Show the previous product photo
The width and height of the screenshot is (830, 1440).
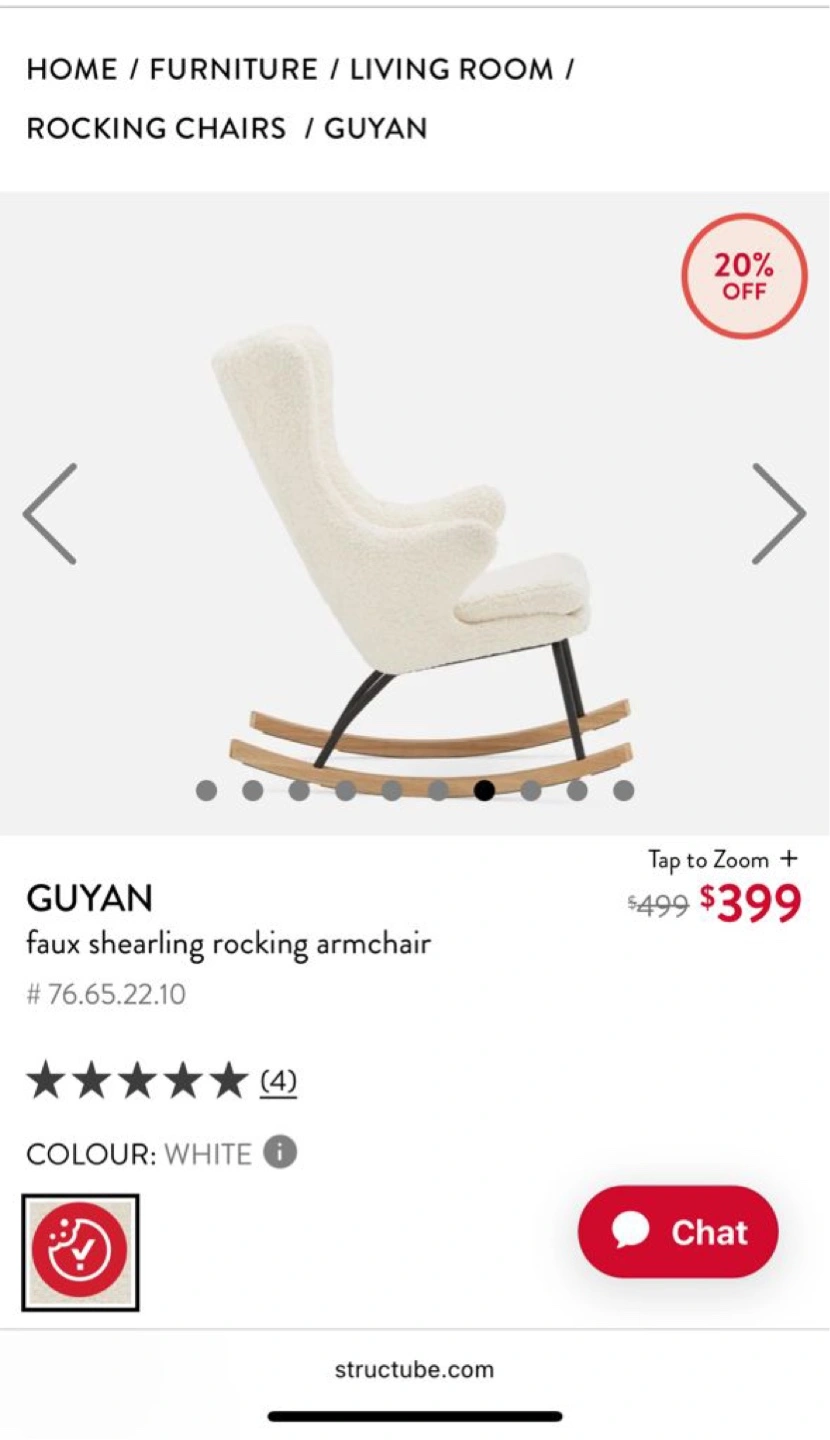(x=50, y=513)
